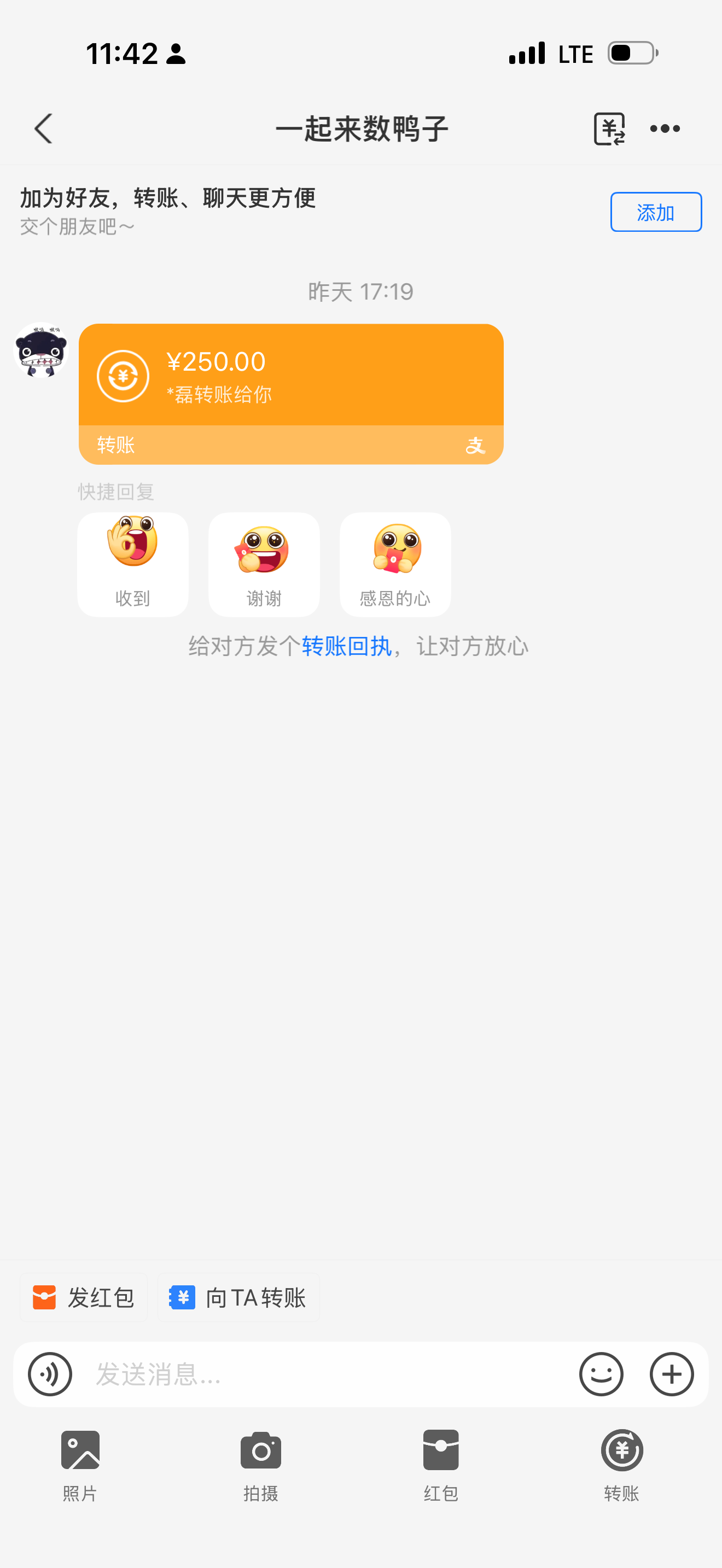This screenshot has width=722, height=1568.
Task: Select 红包 in the bottom panel
Action: point(441,1465)
